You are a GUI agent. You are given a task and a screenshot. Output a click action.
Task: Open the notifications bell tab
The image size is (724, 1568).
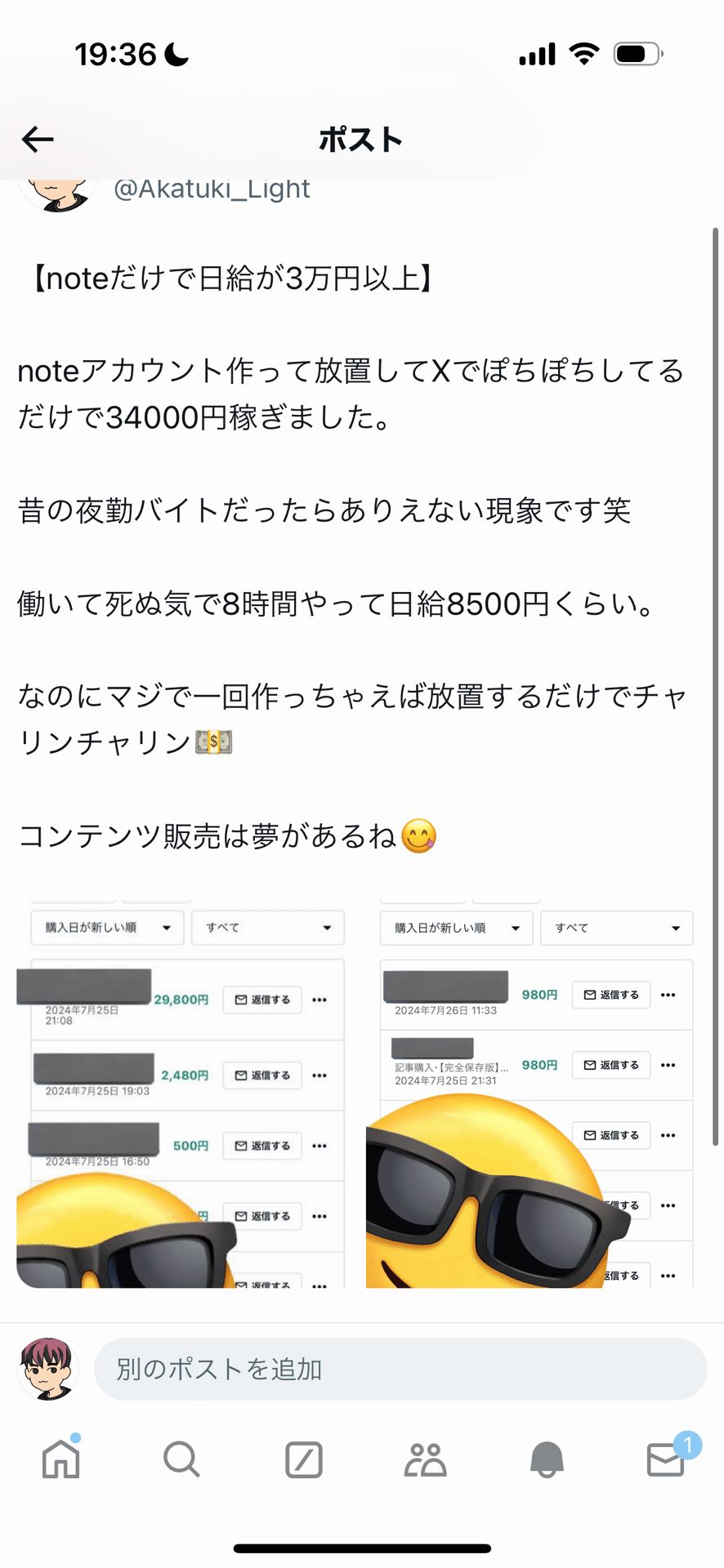tap(547, 1459)
